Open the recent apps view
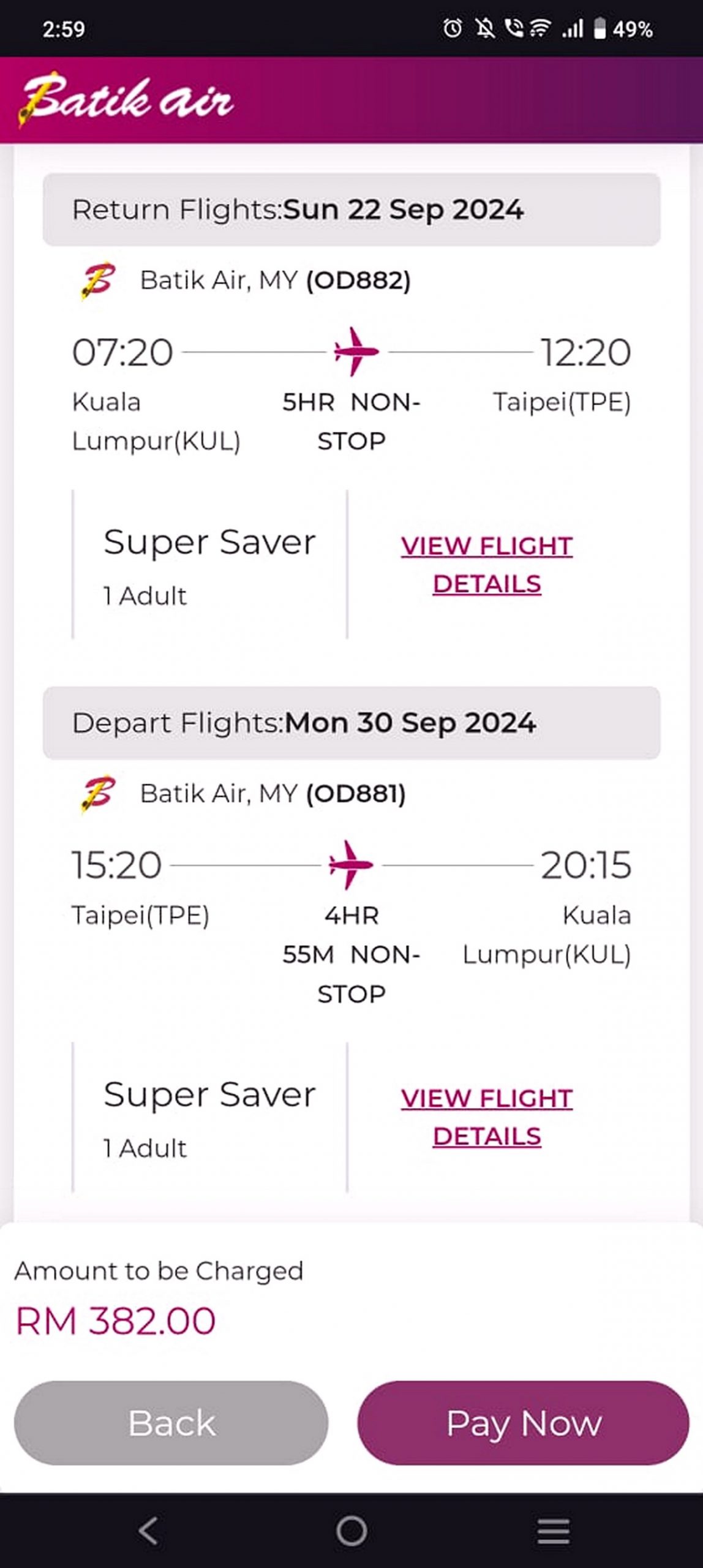The height and width of the screenshot is (1568, 703). coord(554,1531)
